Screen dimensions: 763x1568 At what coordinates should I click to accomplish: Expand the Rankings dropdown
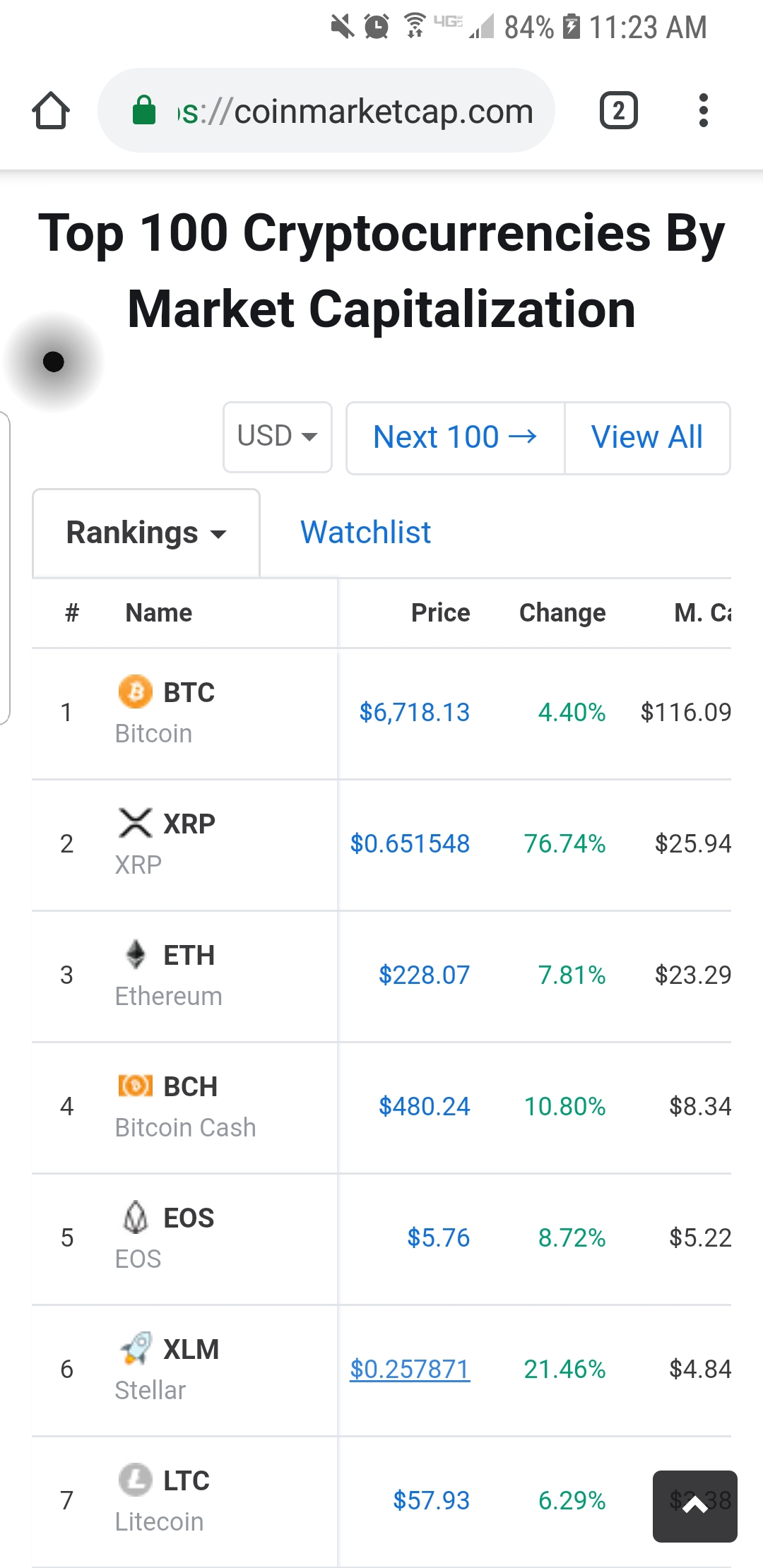[146, 533]
